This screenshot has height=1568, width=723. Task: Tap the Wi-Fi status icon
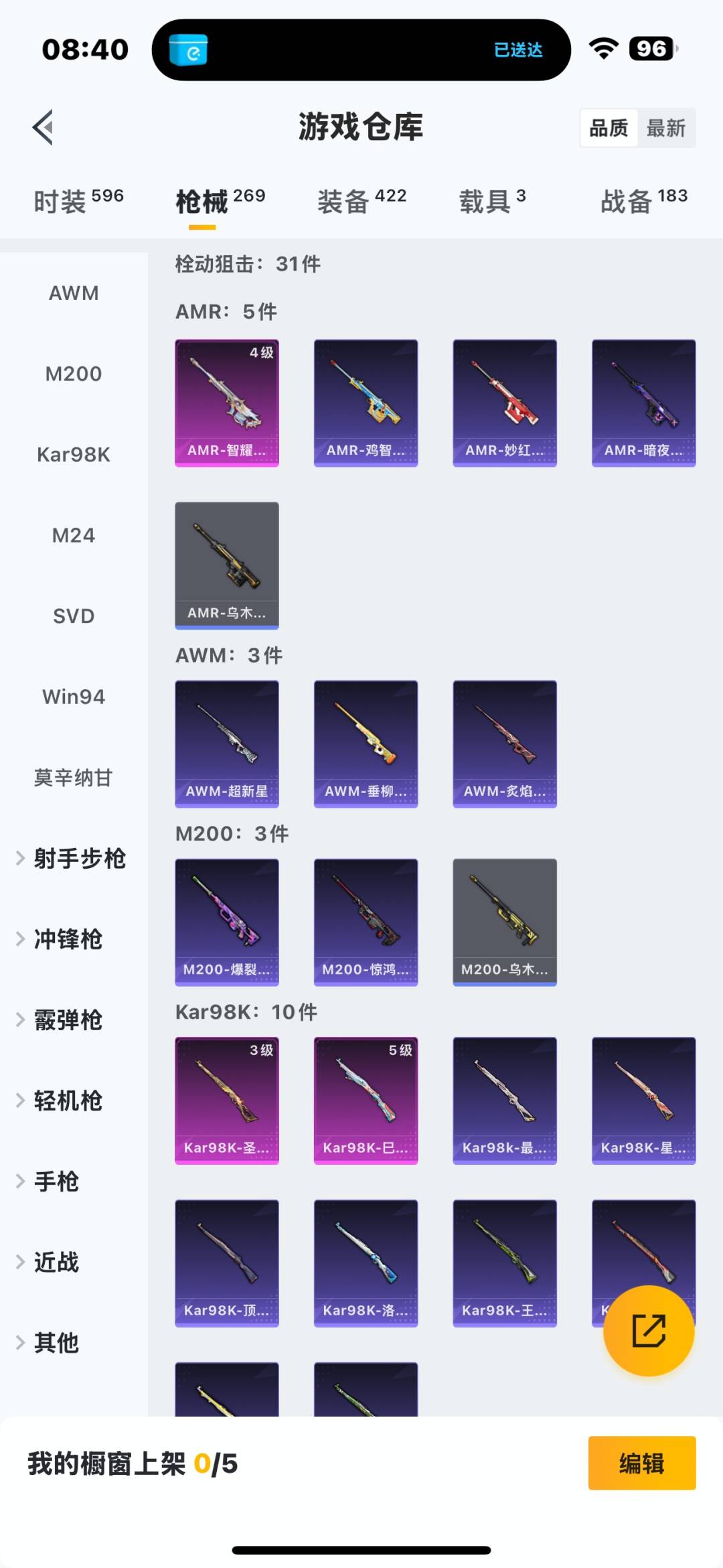pyautogui.click(x=601, y=48)
